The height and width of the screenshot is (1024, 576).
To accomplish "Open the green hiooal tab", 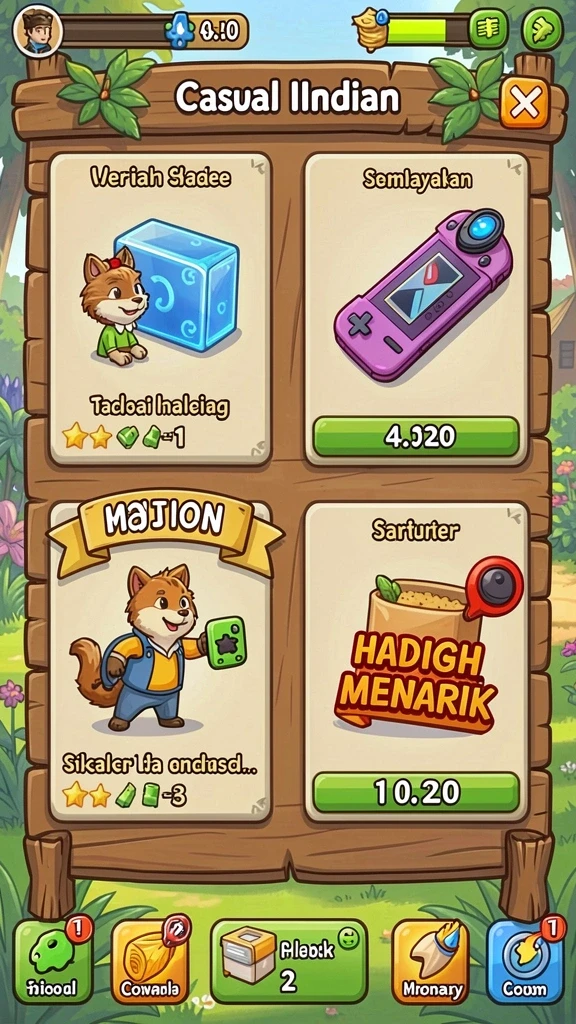I will click(x=54, y=961).
